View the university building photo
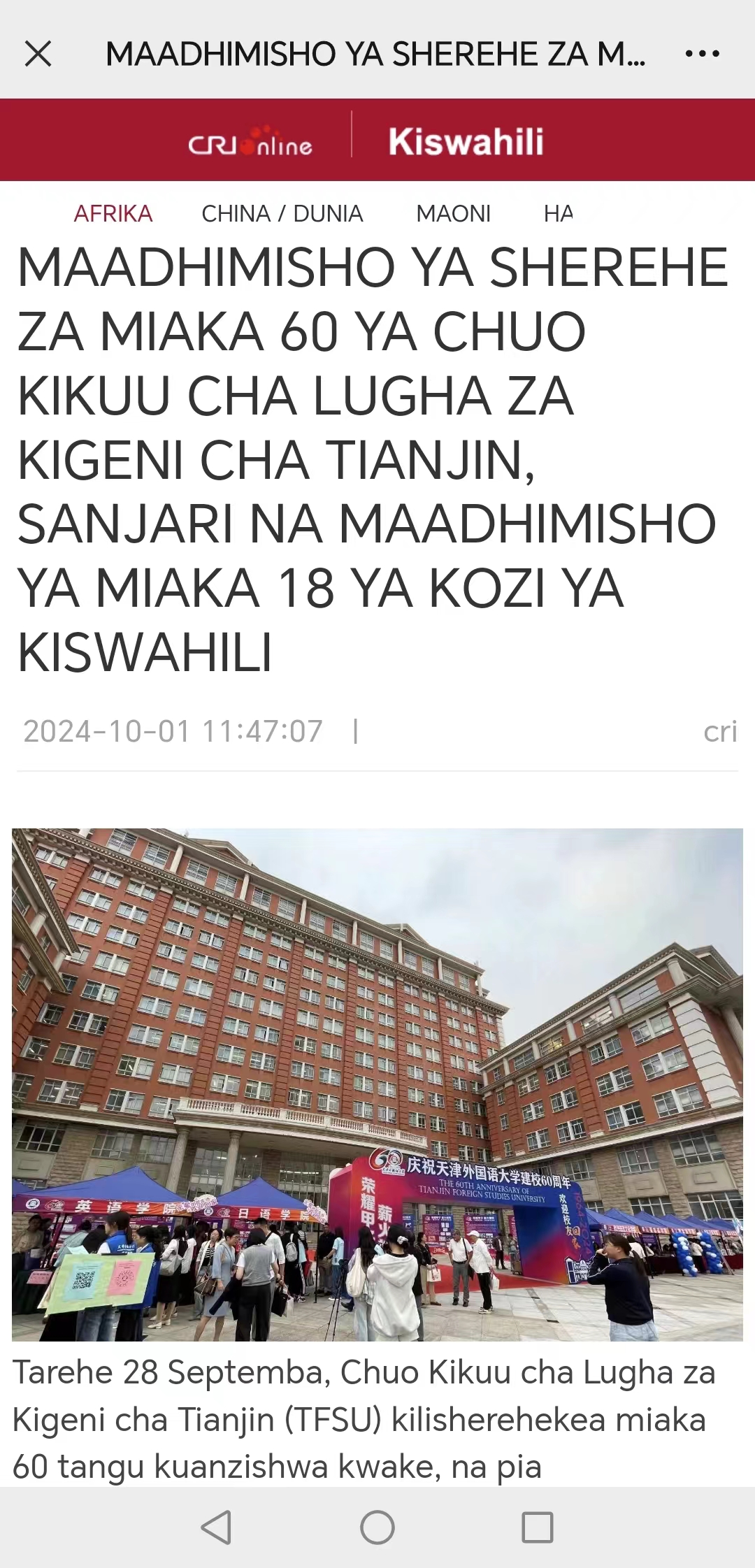Viewport: 755px width, 1568px height. pos(377,1084)
